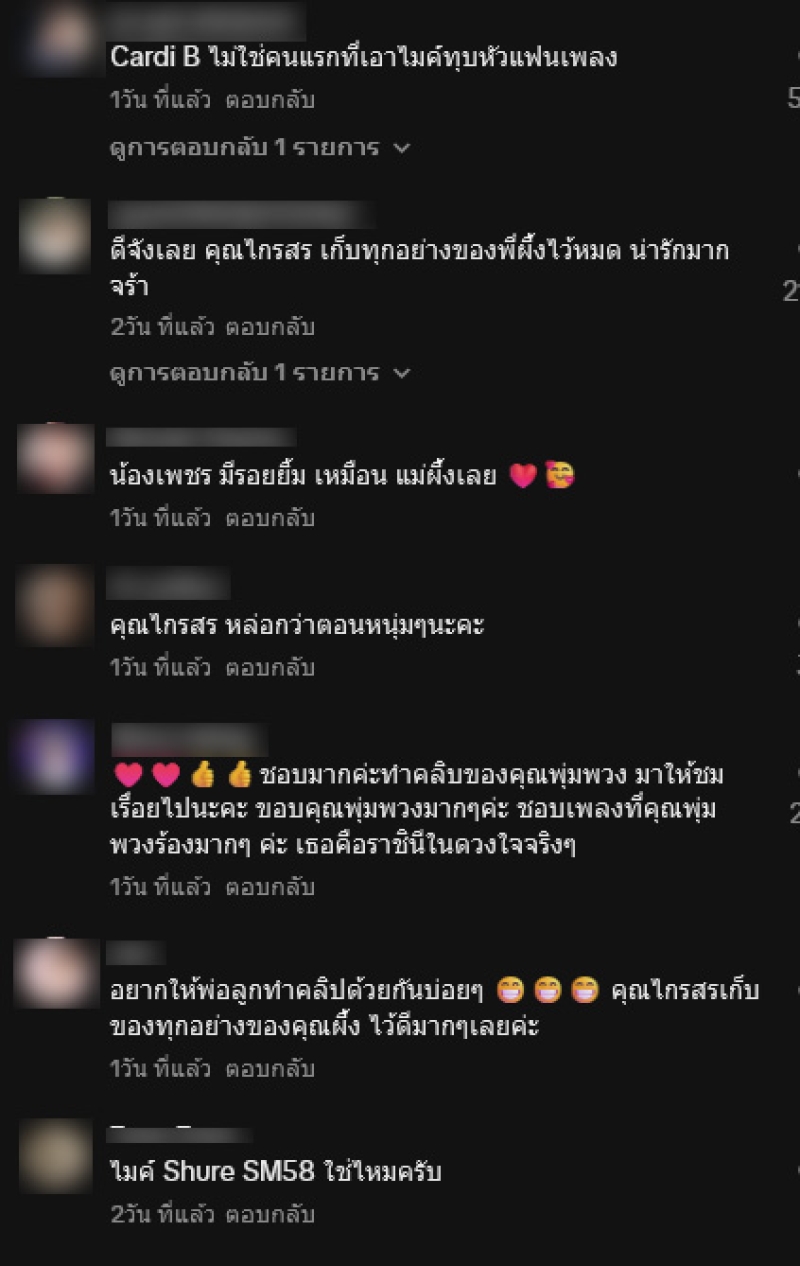Open the avatar beside the น้องเพชร comment
The width and height of the screenshot is (800, 1266).
[56, 459]
